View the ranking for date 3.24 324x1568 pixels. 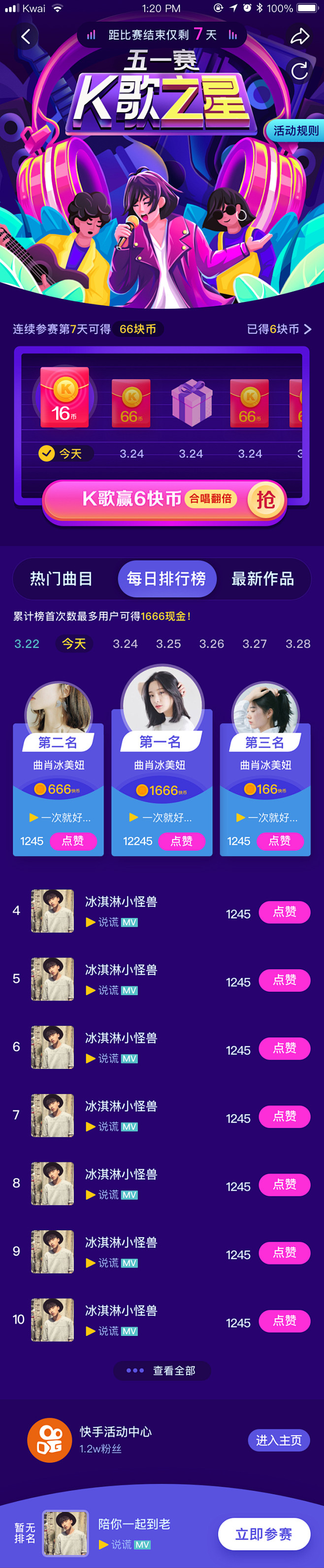click(126, 644)
